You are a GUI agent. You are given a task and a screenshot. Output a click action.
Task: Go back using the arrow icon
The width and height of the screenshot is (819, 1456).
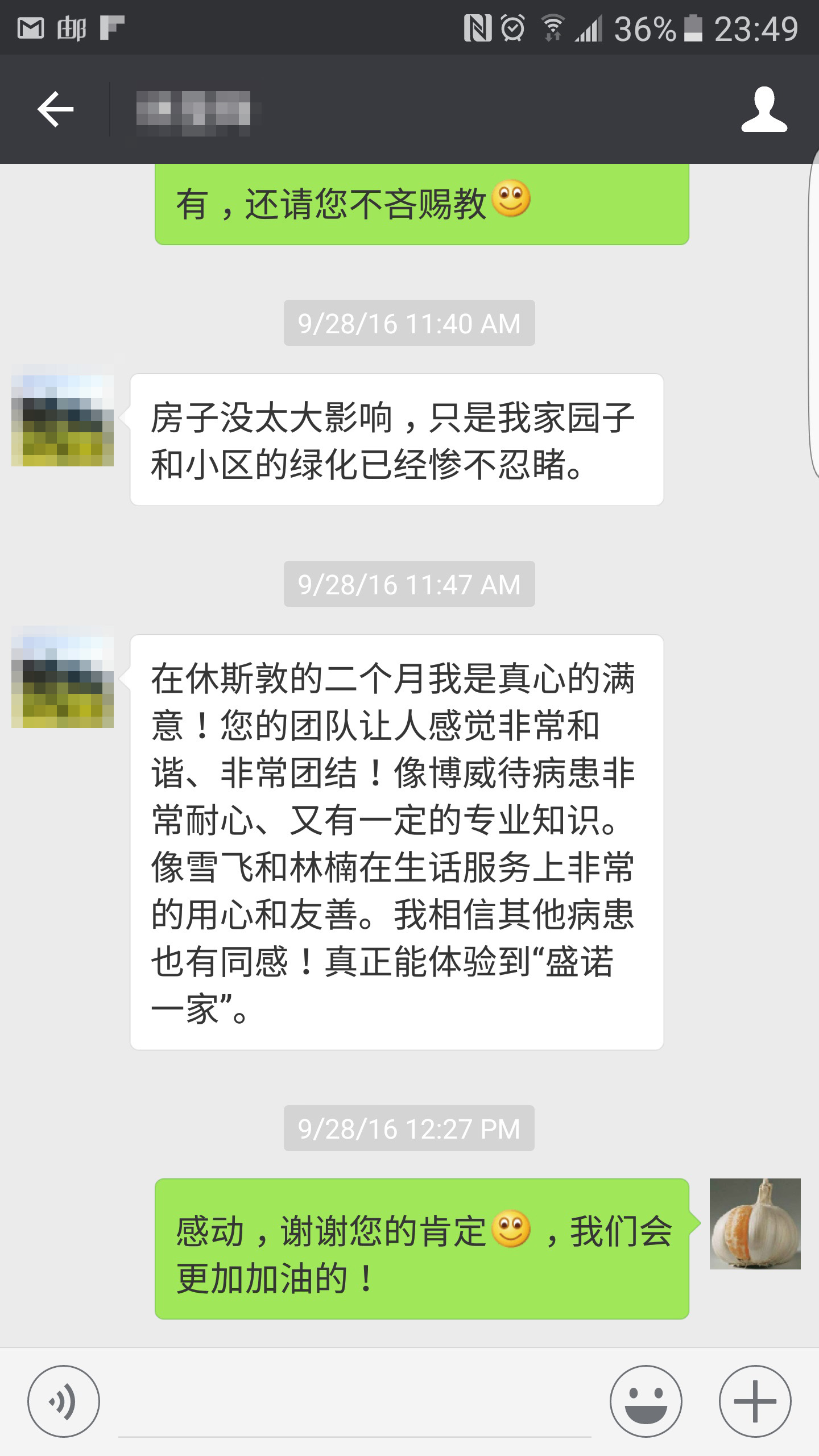click(55, 109)
